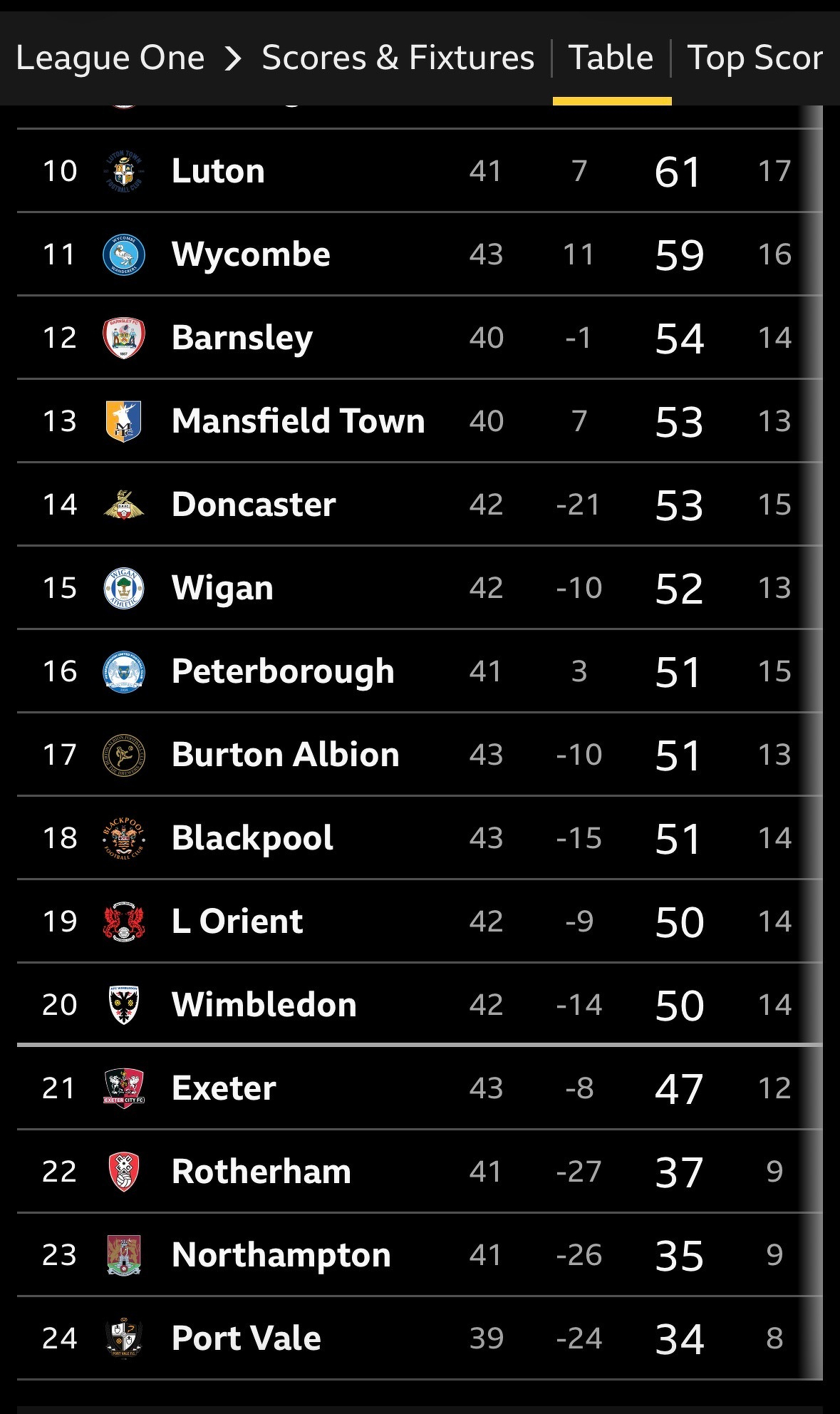Open Luton's team page
840x1414 pixels.
[218, 171]
